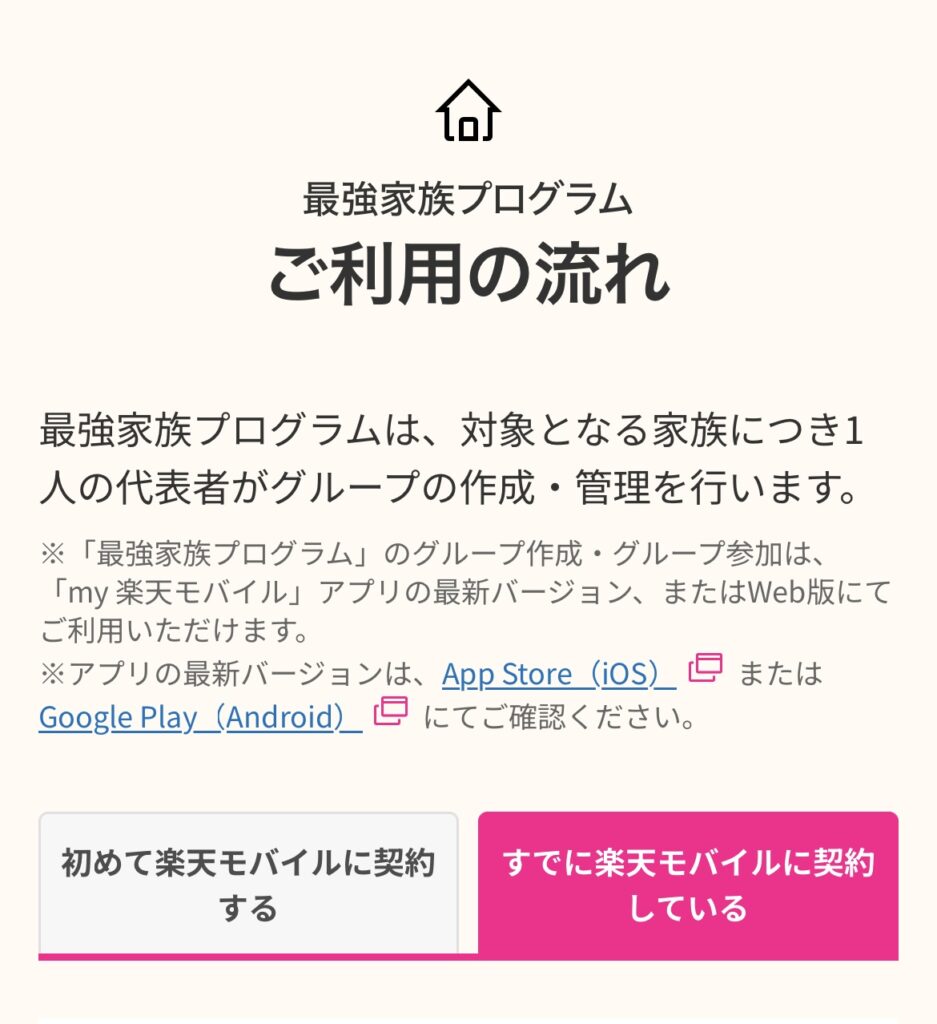Screen dimensions: 937x1024
Task: Switch to 初めて楽天モバイルに契約する tab
Action: [248, 884]
